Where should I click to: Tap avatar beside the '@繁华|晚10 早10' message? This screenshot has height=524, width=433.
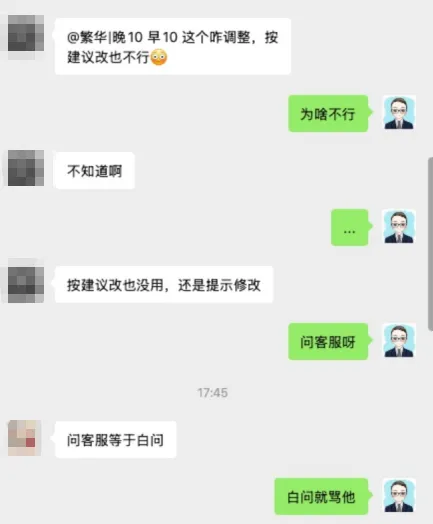coord(26,33)
